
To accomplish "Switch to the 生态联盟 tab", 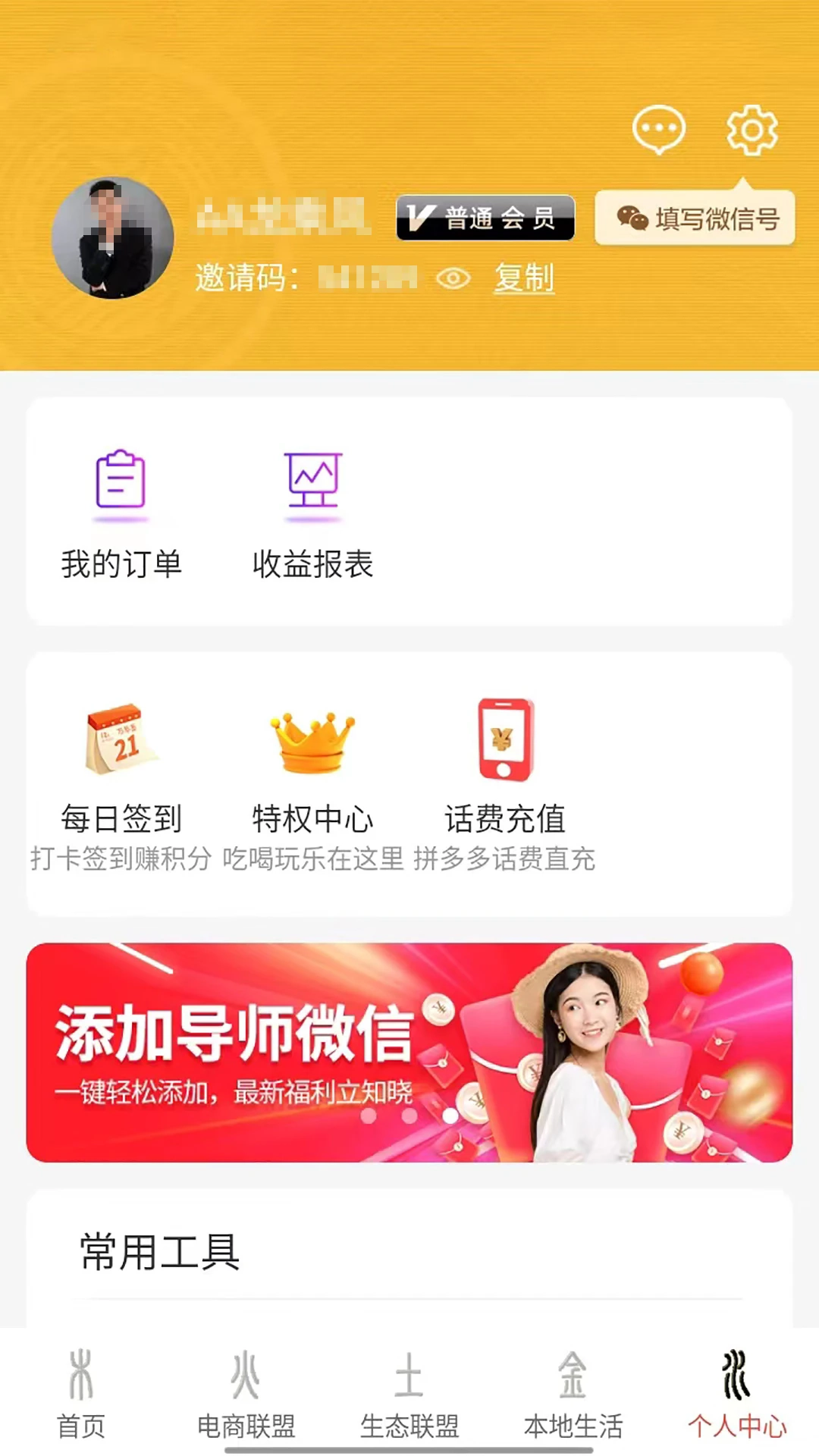I will click(x=409, y=1394).
